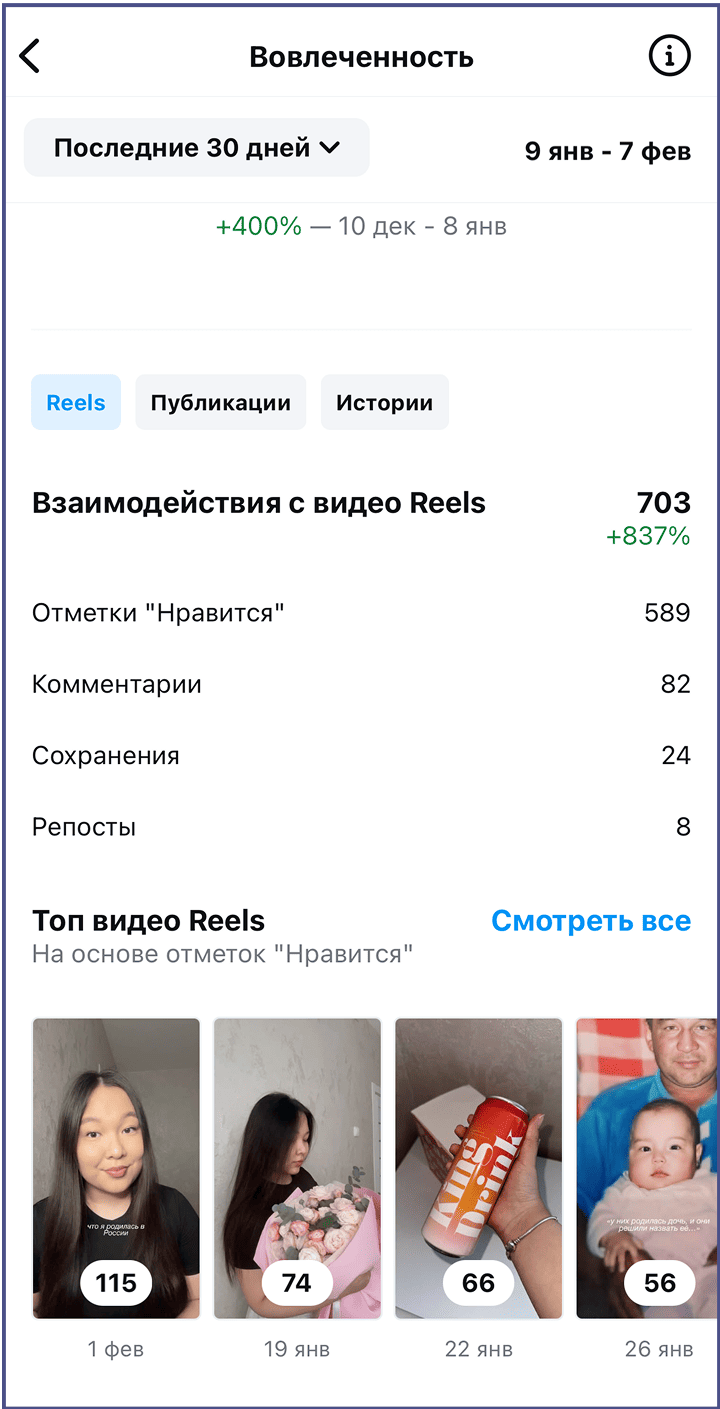Expand the Последние 30 дней period dropdown
This screenshot has height=1409, width=720.
(x=197, y=148)
